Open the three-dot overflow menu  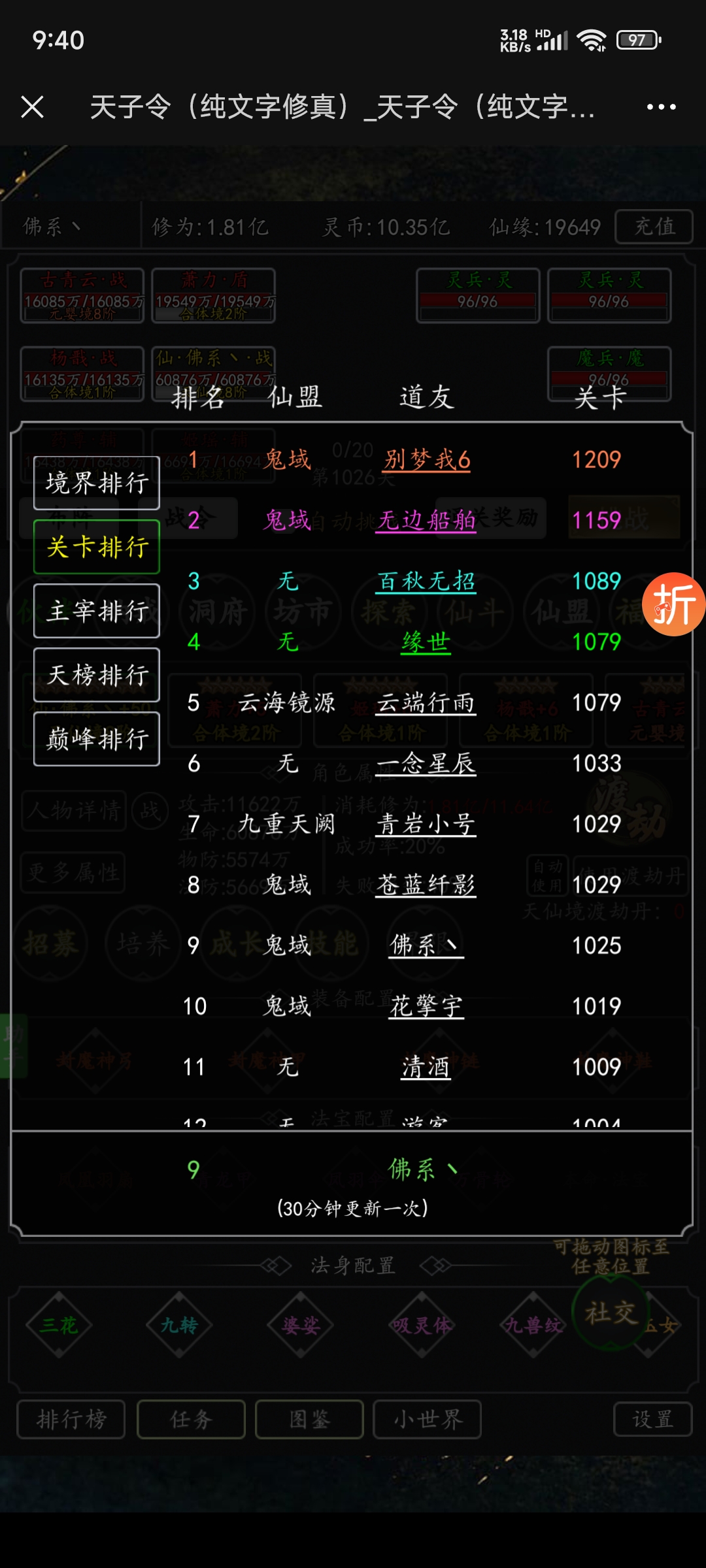[x=661, y=106]
